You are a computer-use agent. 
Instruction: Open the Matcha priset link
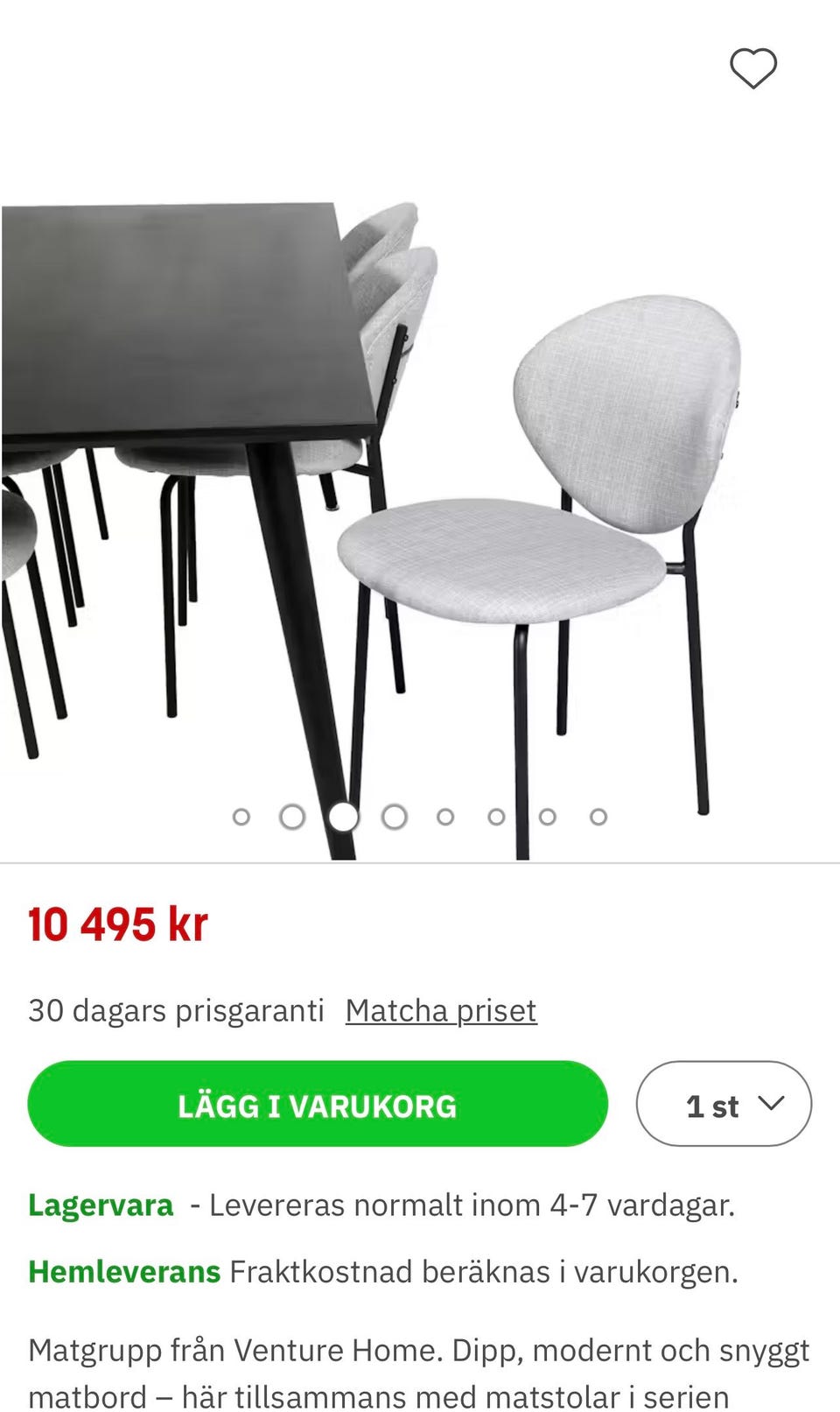[x=441, y=1010]
